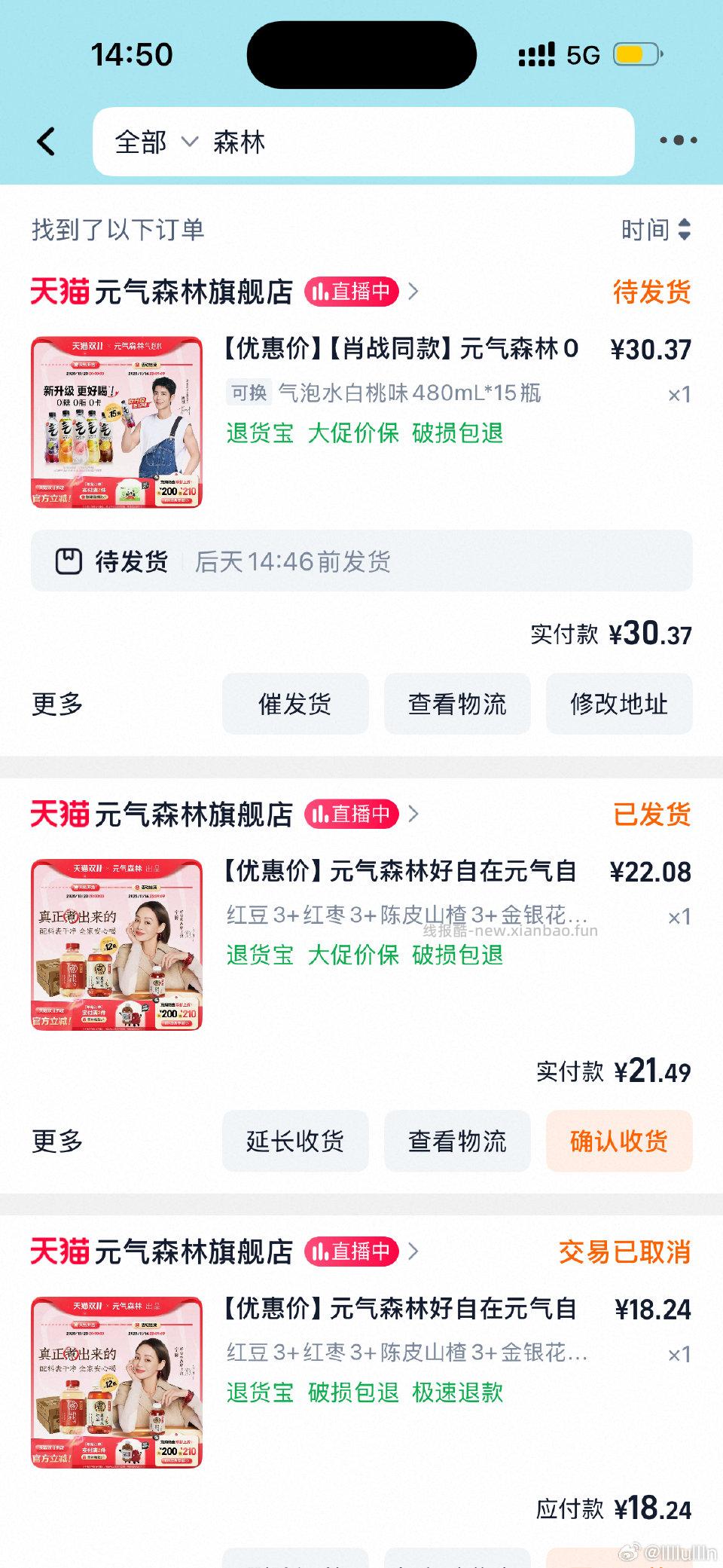Click 查看物流 on the shipped order
723x1568 pixels.
click(457, 1142)
